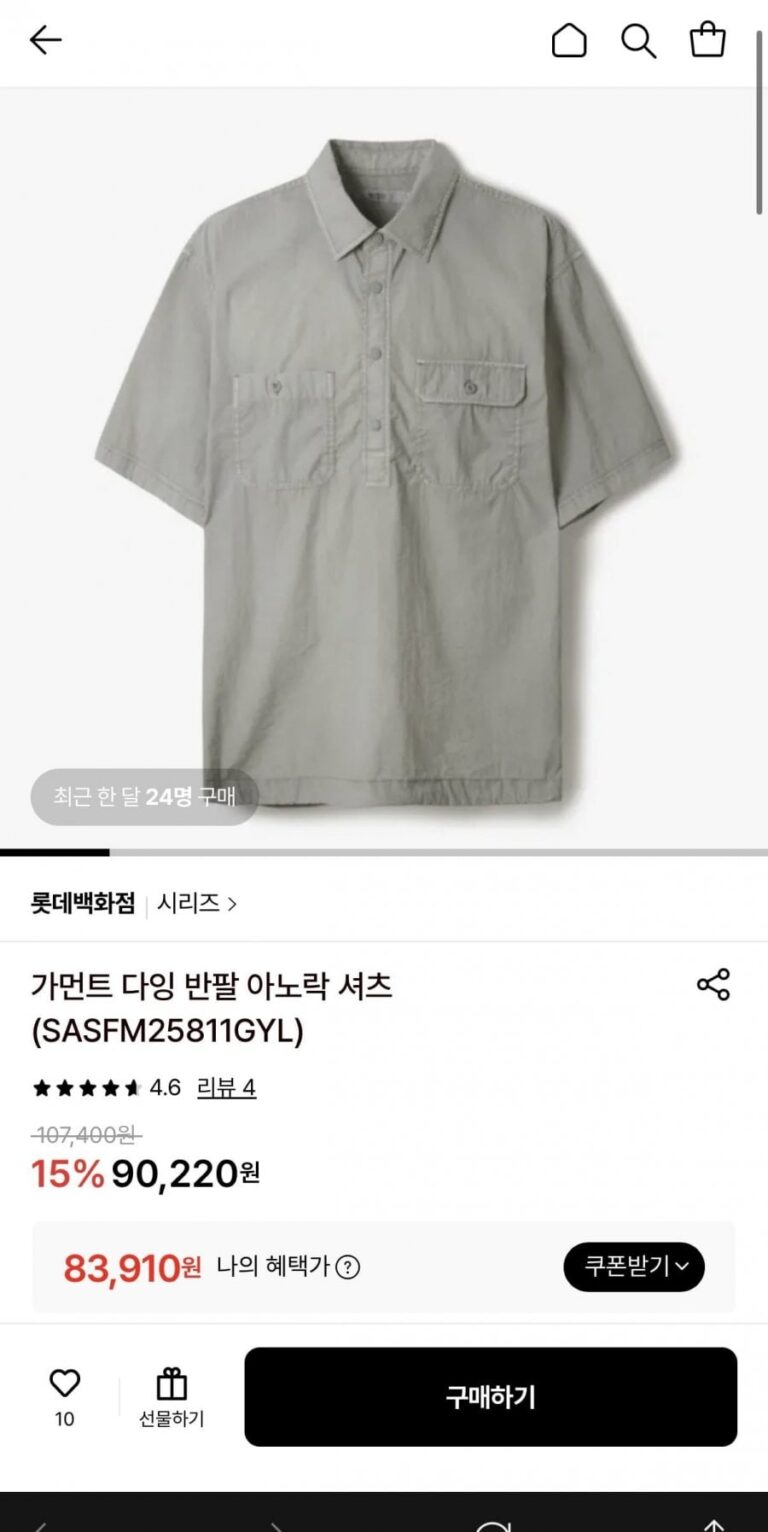View the 리뷰 4 reviews link

coord(226,1088)
